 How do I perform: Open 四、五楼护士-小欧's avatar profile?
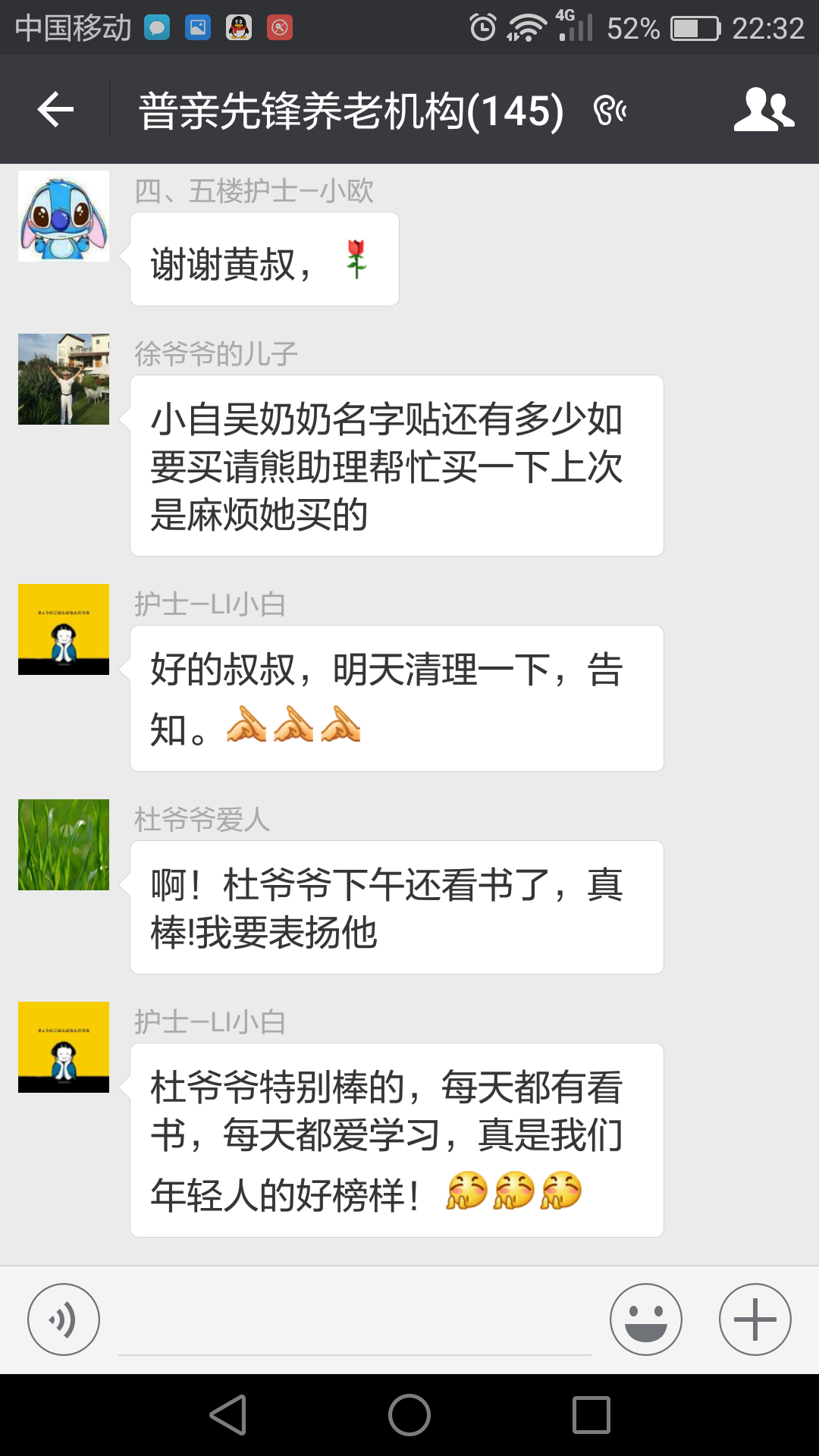(x=64, y=216)
